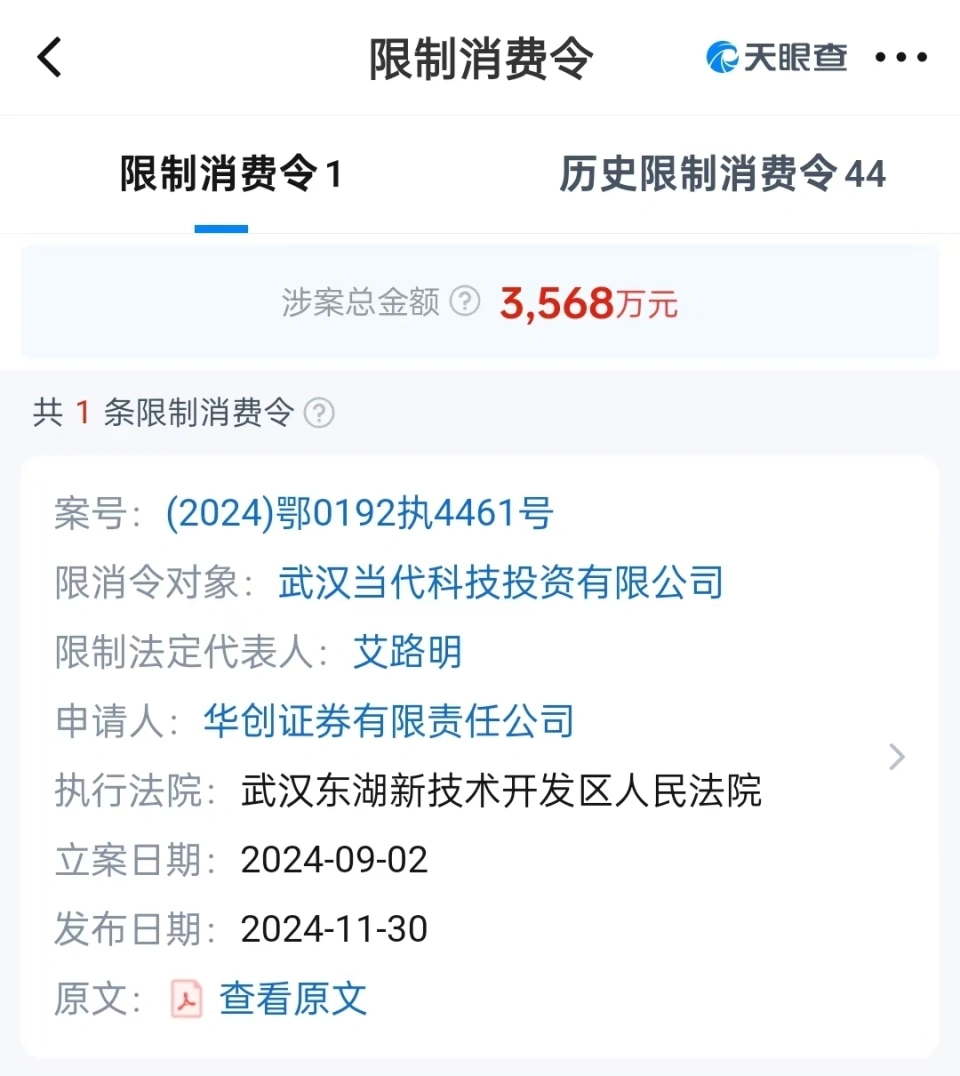Click the filing date 2024-09-02
This screenshot has width=960, height=1076.
click(333, 860)
